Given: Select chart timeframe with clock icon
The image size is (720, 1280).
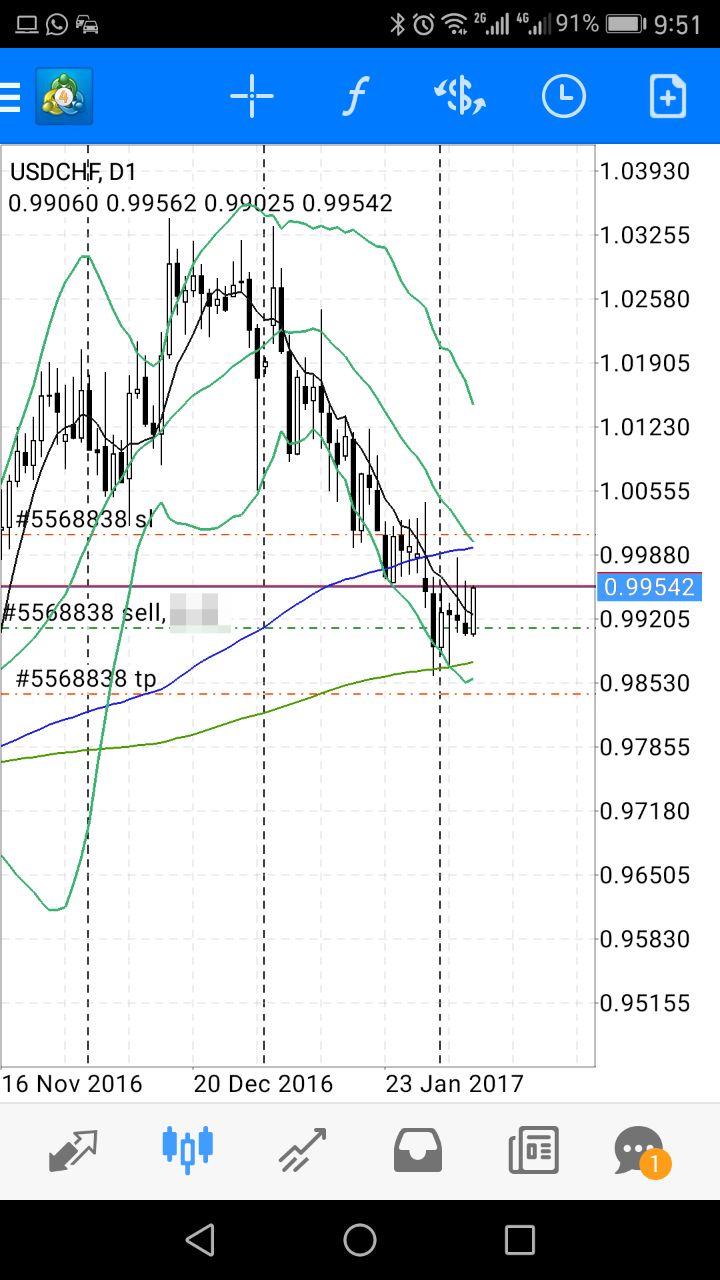Looking at the screenshot, I should 564,97.
